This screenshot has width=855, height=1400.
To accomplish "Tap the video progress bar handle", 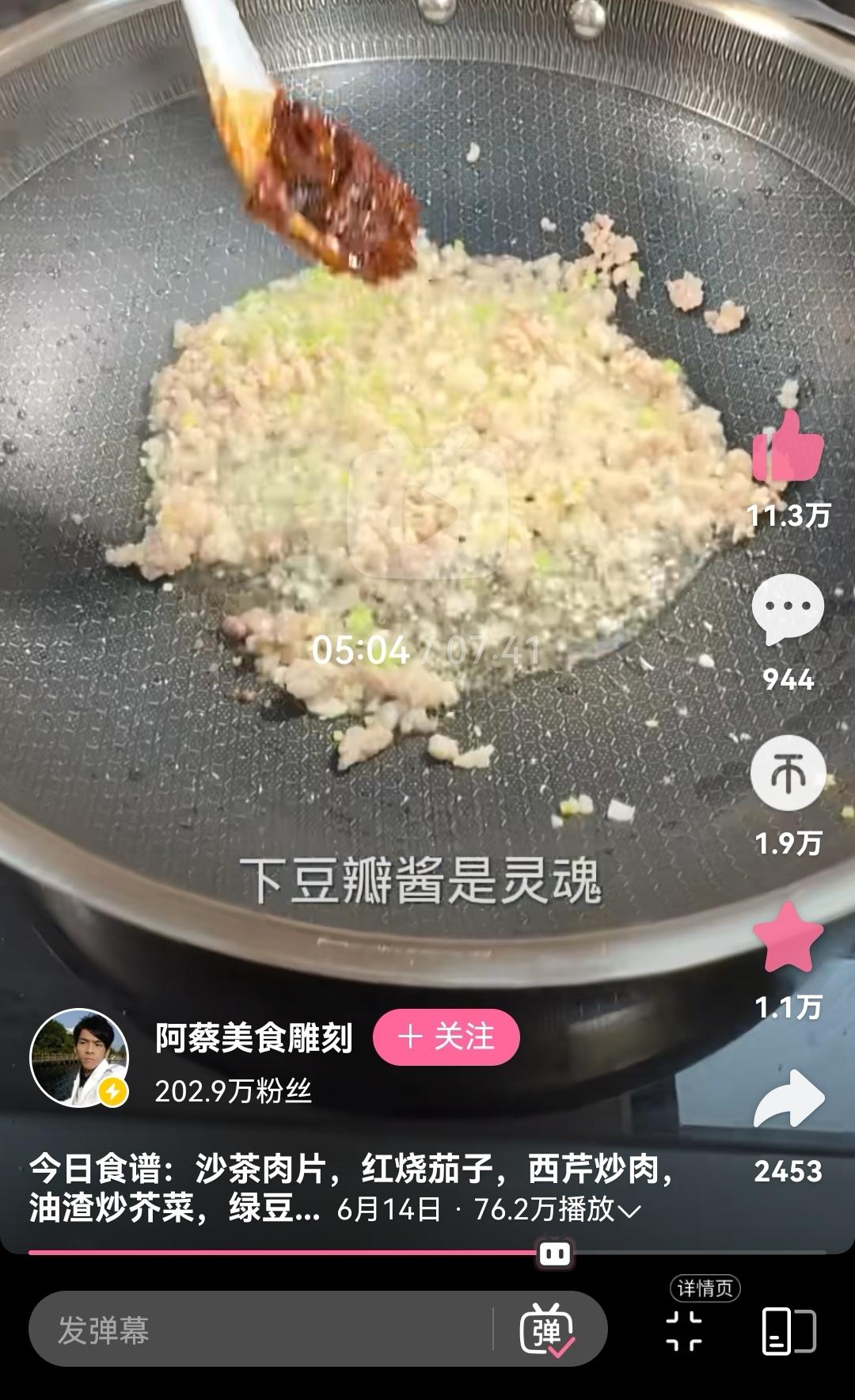I will 554,1254.
